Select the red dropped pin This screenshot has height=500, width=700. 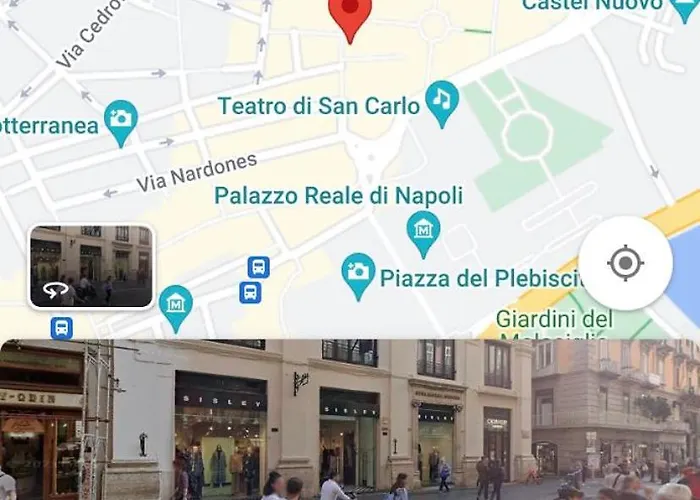click(x=350, y=15)
